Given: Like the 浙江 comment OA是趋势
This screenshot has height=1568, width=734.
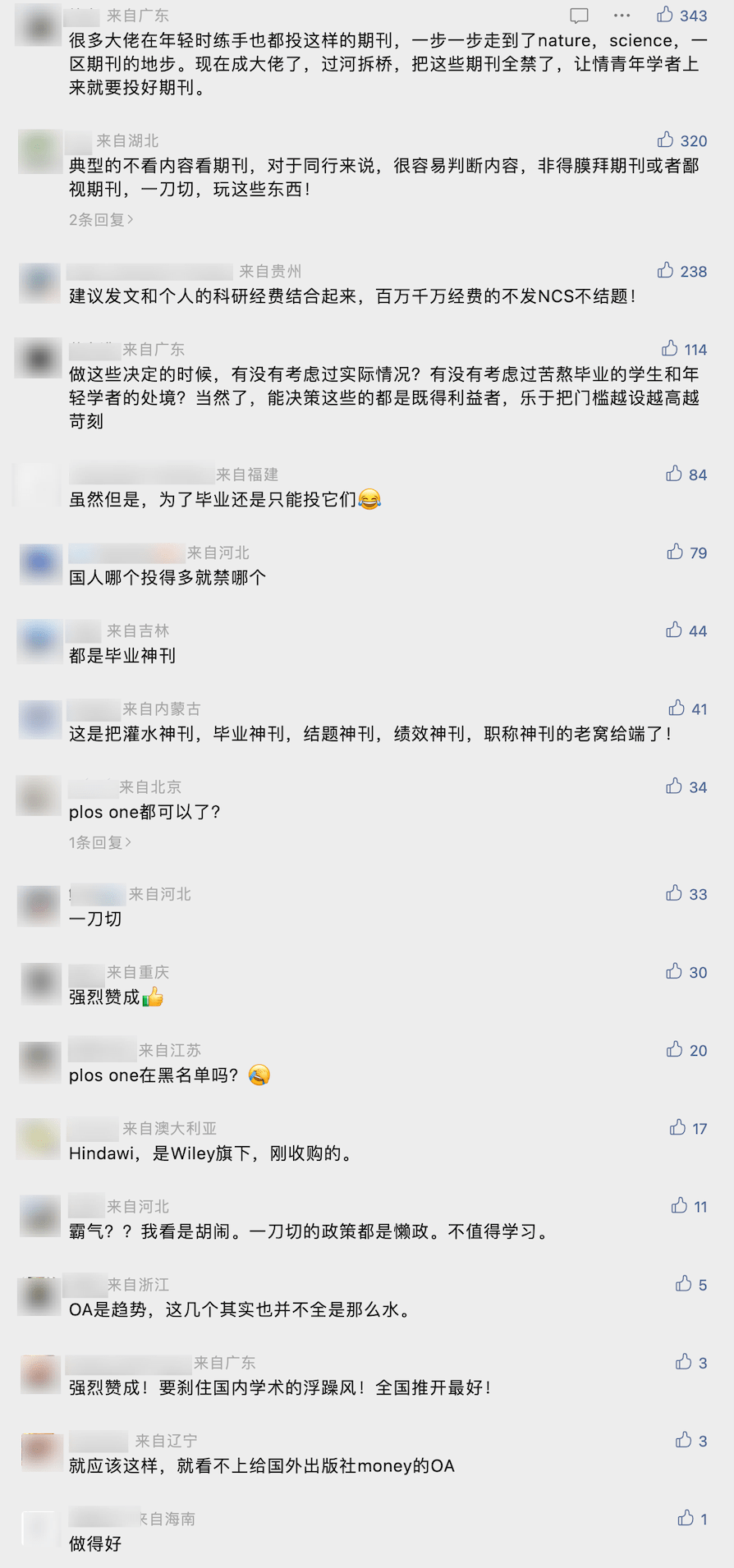Looking at the screenshot, I should click(683, 1283).
